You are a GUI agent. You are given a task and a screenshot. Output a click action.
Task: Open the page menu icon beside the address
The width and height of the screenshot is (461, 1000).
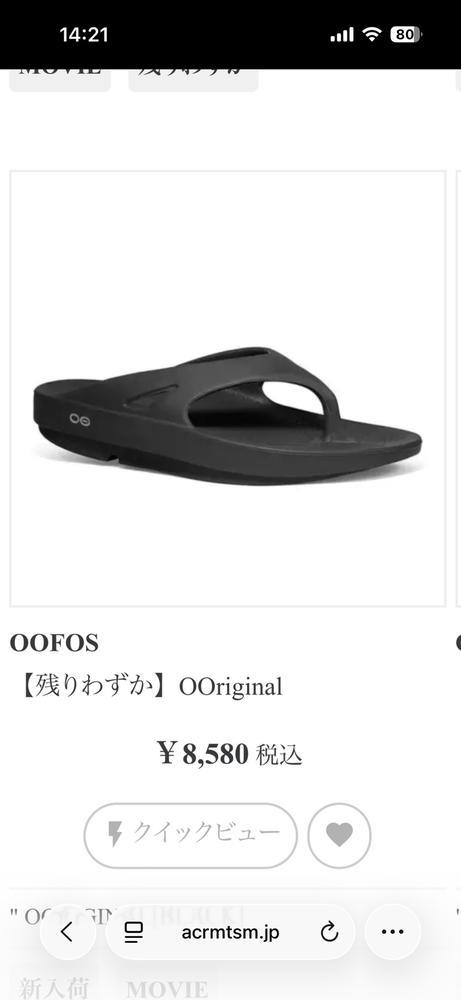(x=134, y=932)
